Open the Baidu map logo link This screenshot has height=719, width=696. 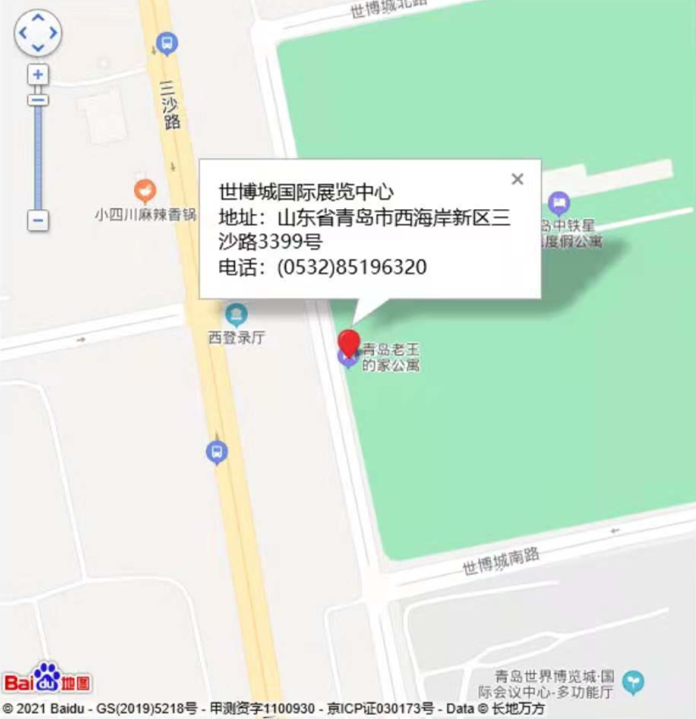click(x=47, y=680)
